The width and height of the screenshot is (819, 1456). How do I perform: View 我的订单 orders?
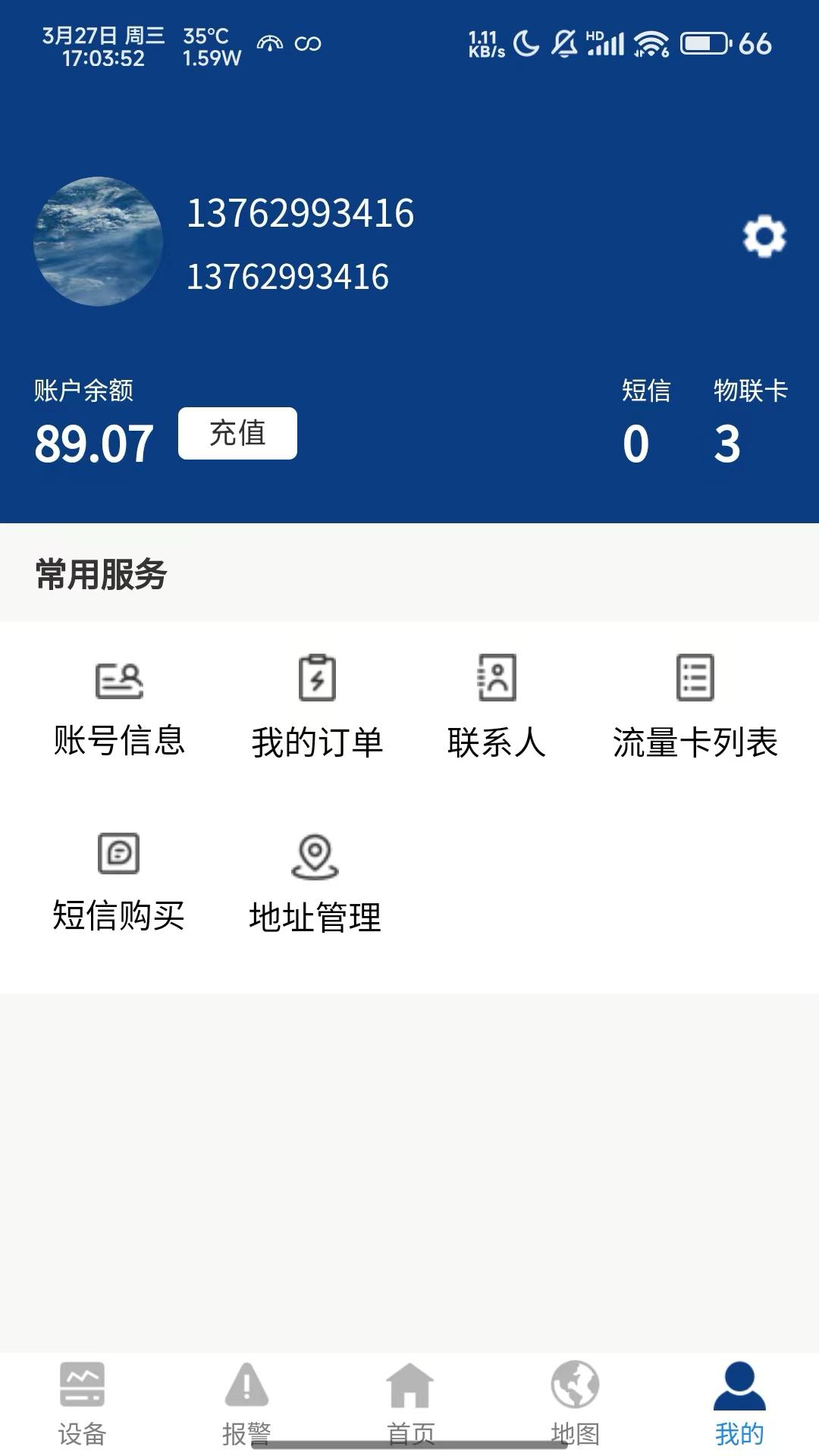[317, 707]
